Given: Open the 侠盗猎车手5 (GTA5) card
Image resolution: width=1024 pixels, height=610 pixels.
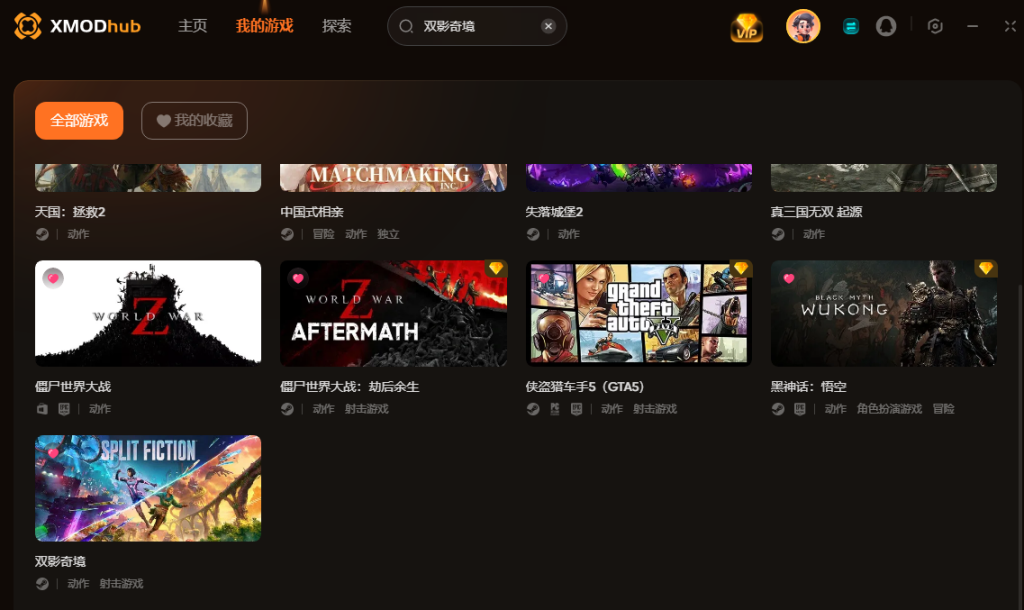Looking at the screenshot, I should (x=638, y=314).
